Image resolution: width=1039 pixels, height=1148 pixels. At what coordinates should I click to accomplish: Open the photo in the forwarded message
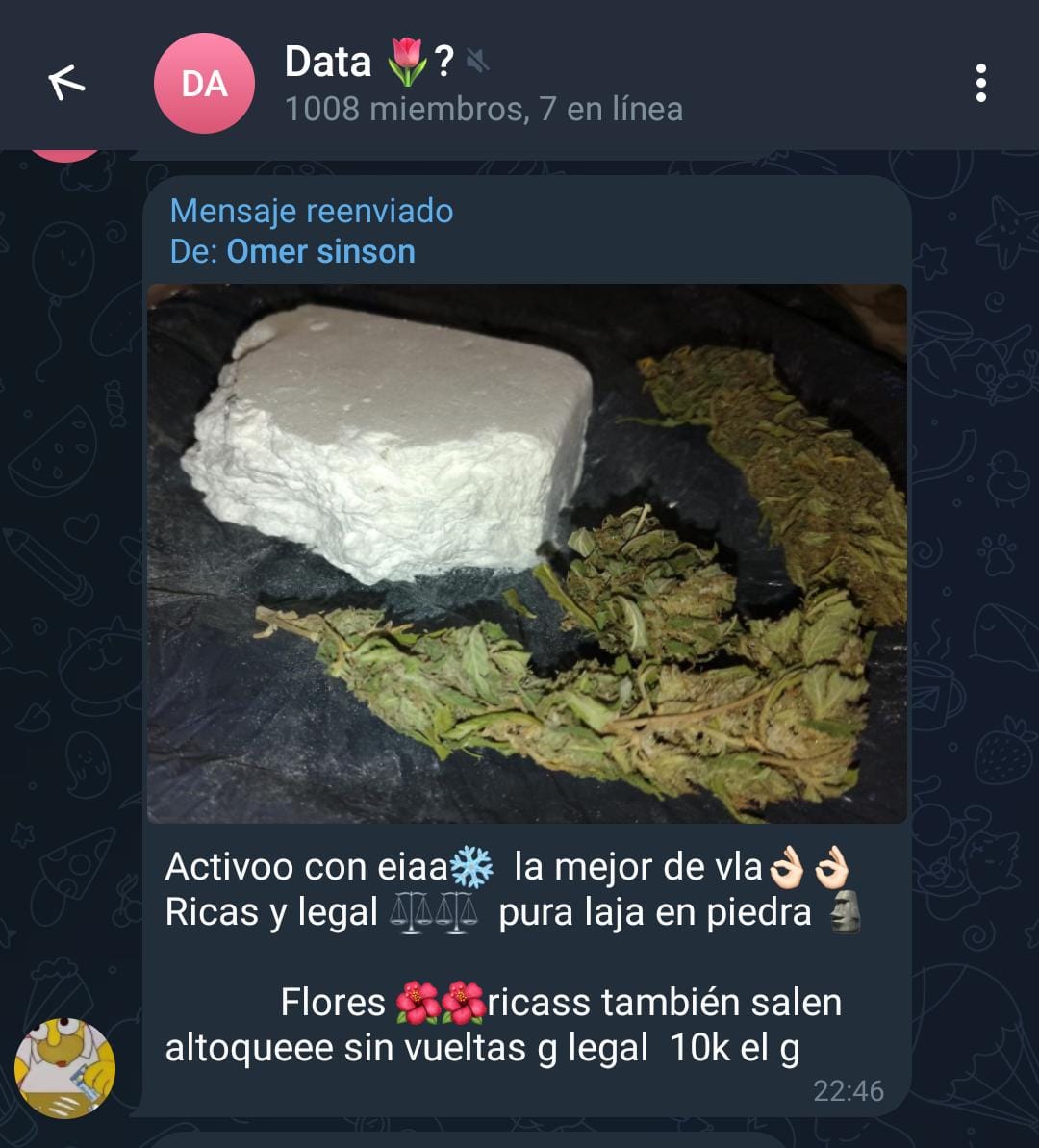(x=526, y=553)
